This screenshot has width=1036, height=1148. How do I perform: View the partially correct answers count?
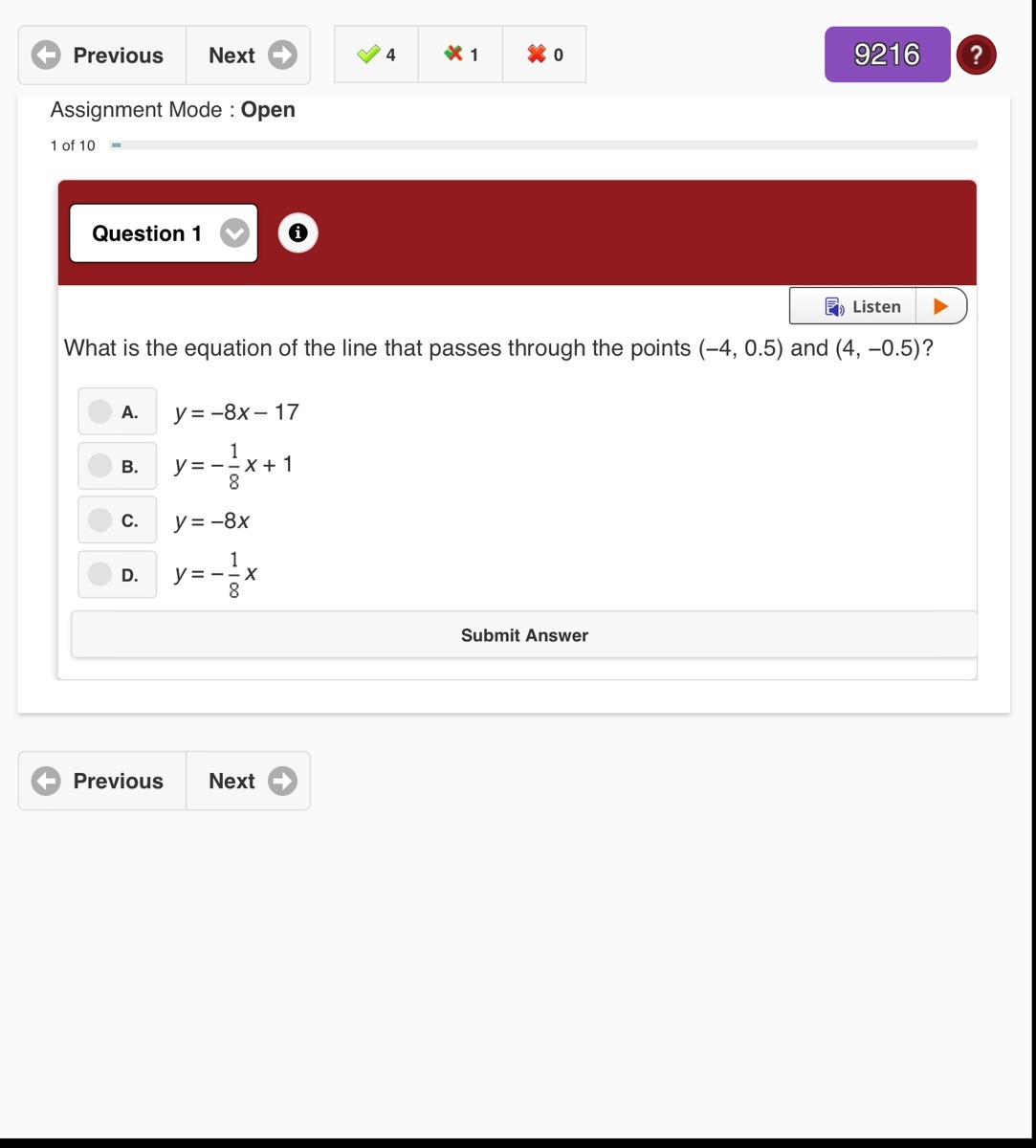(x=460, y=55)
